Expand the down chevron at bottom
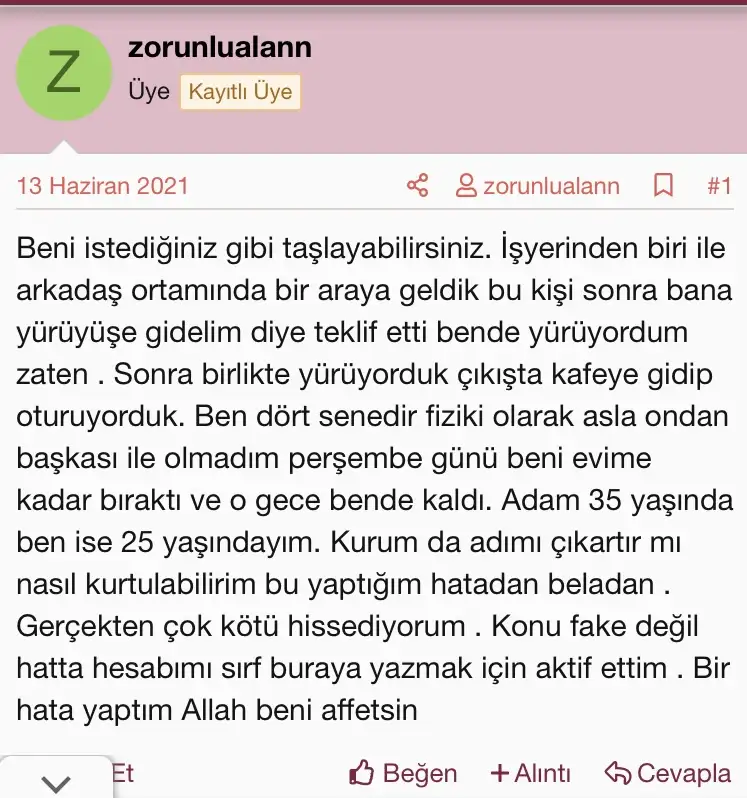This screenshot has height=798, width=747. tap(56, 782)
